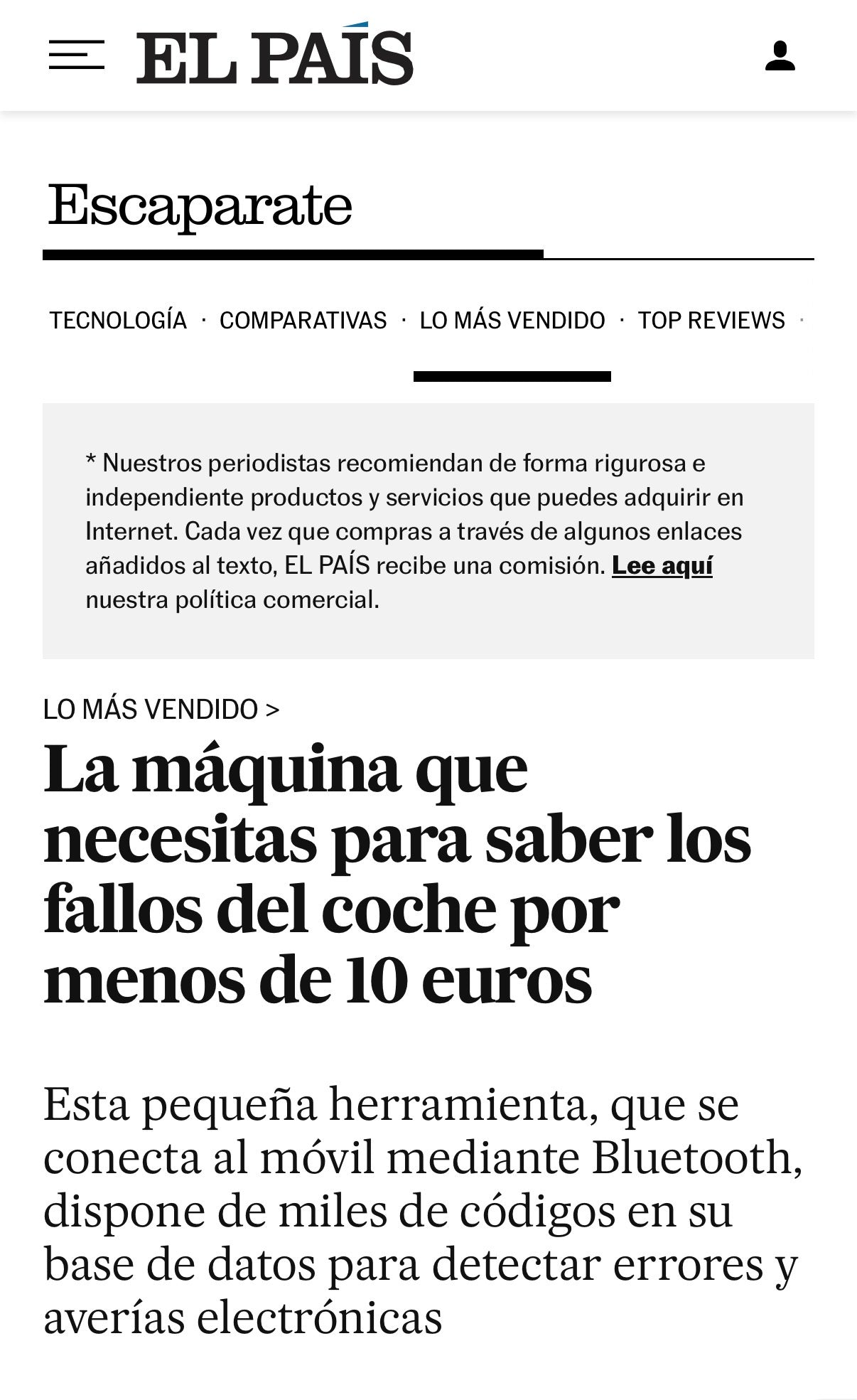Switch to the Tecnología tab
This screenshot has height=1400, width=857.
(x=118, y=321)
